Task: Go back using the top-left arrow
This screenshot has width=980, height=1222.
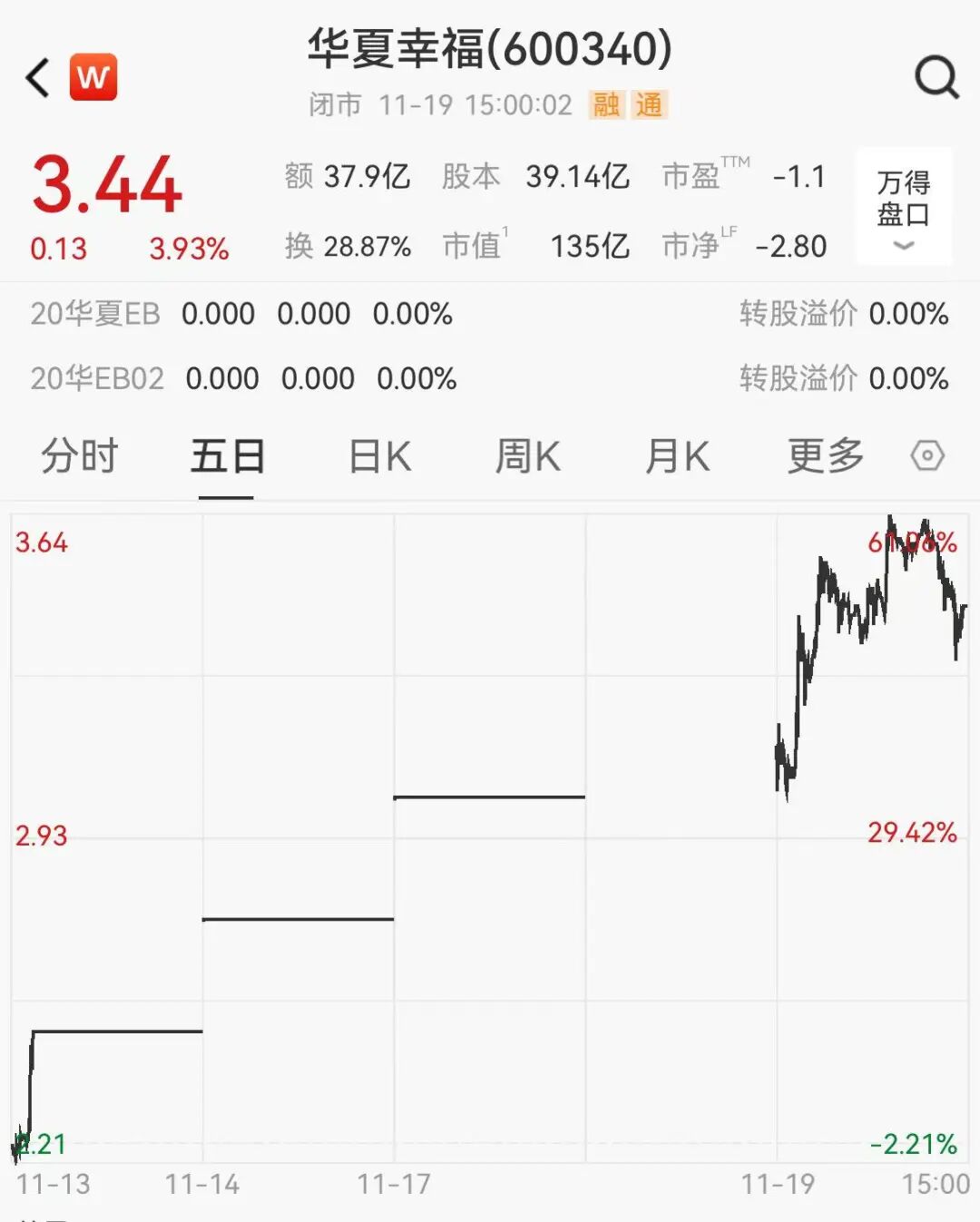Action: [x=38, y=78]
